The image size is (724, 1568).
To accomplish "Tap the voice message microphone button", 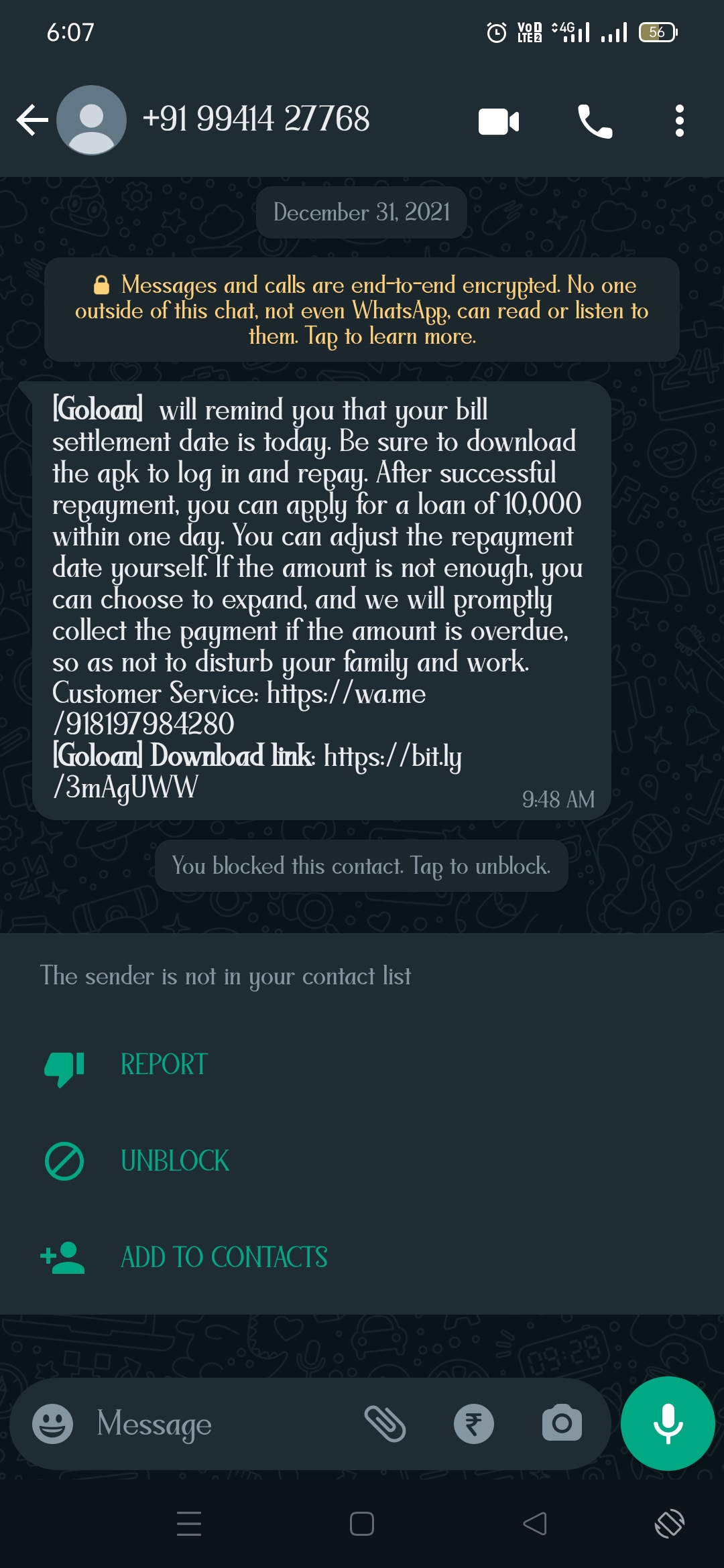I will click(667, 1423).
